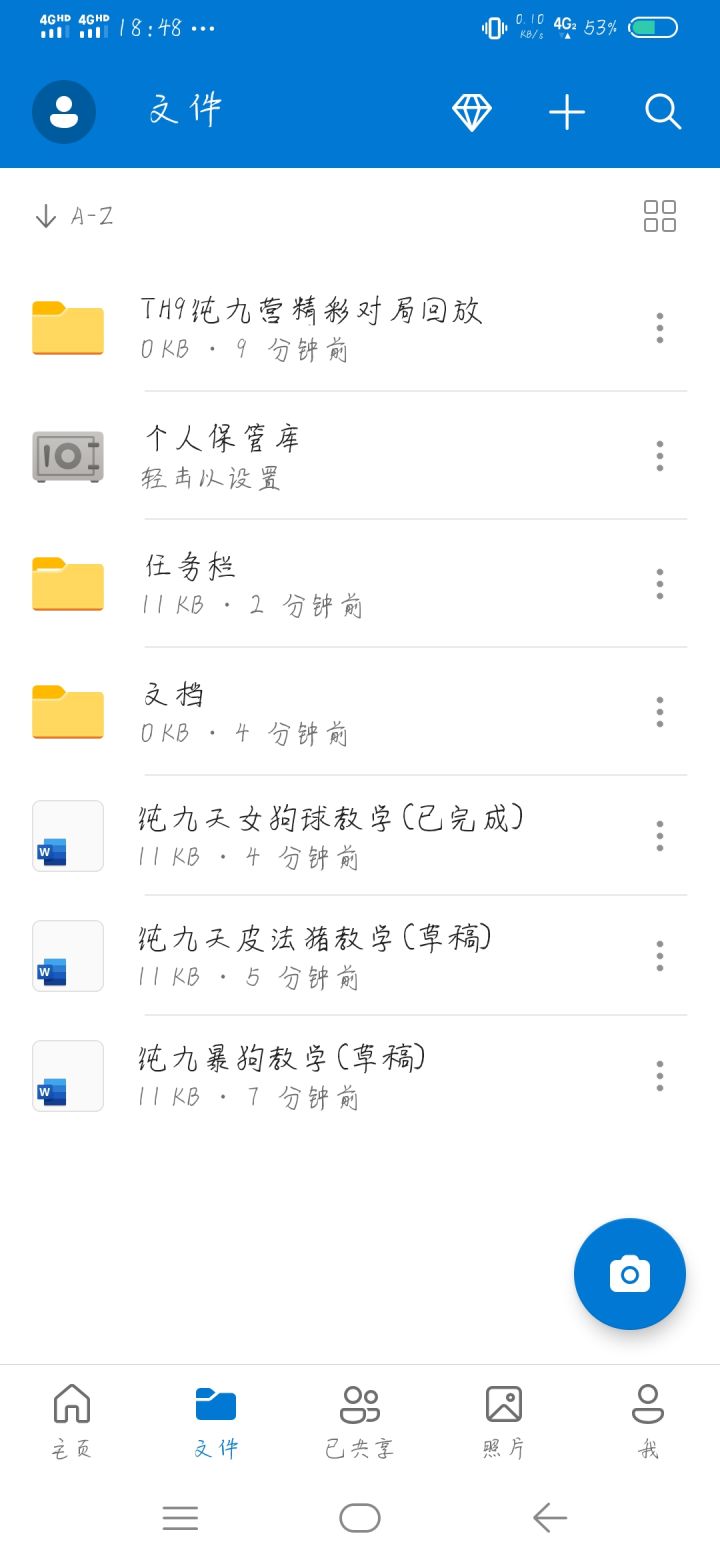Open more options for 任务栏 folder

point(659,583)
